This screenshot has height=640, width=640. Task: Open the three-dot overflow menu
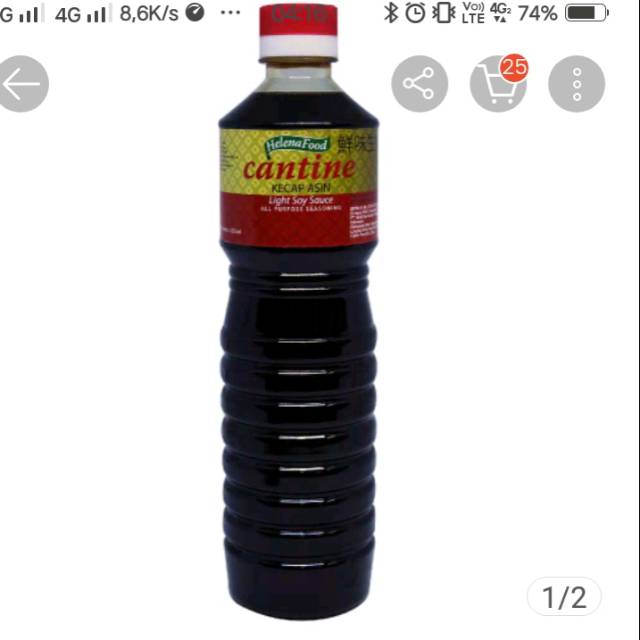pyautogui.click(x=577, y=84)
